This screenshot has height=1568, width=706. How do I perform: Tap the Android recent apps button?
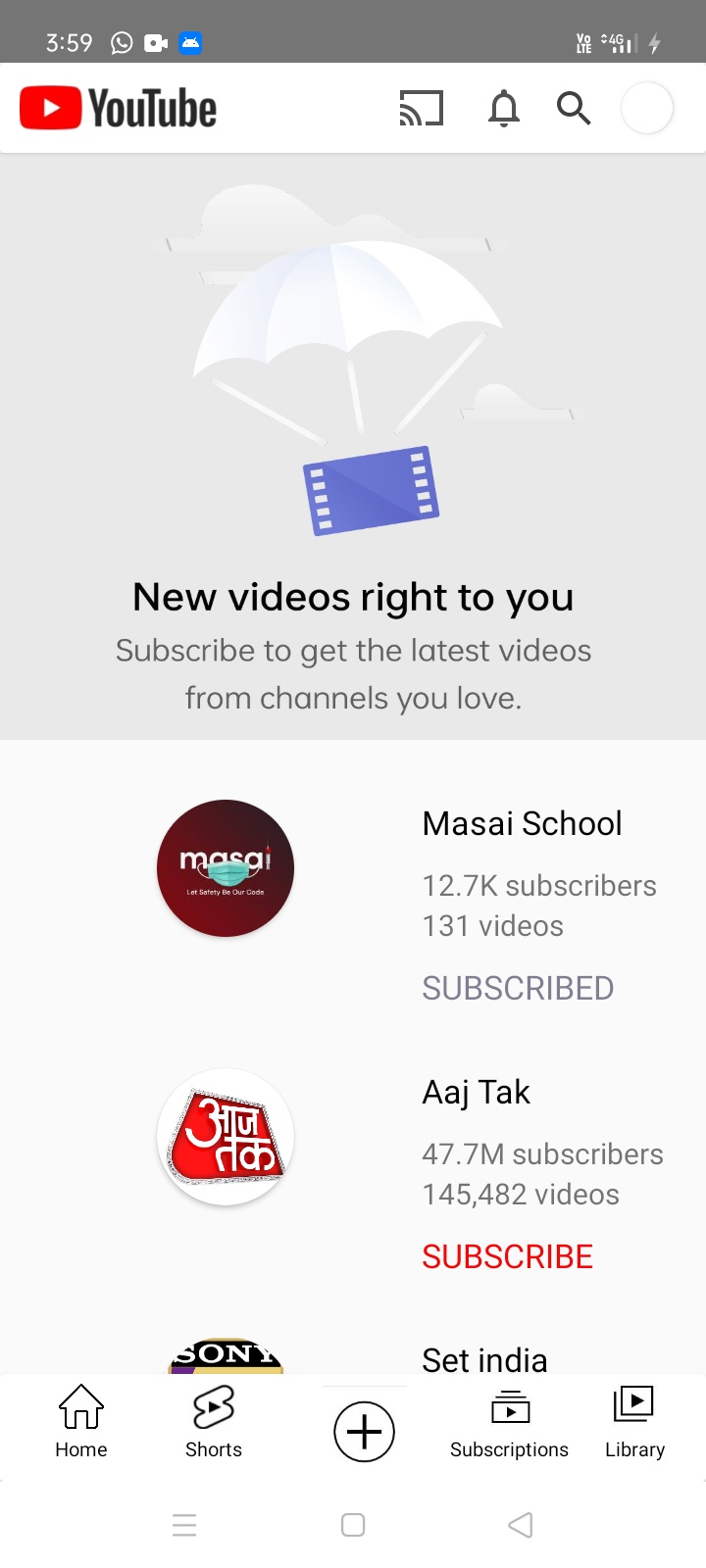tap(184, 1525)
